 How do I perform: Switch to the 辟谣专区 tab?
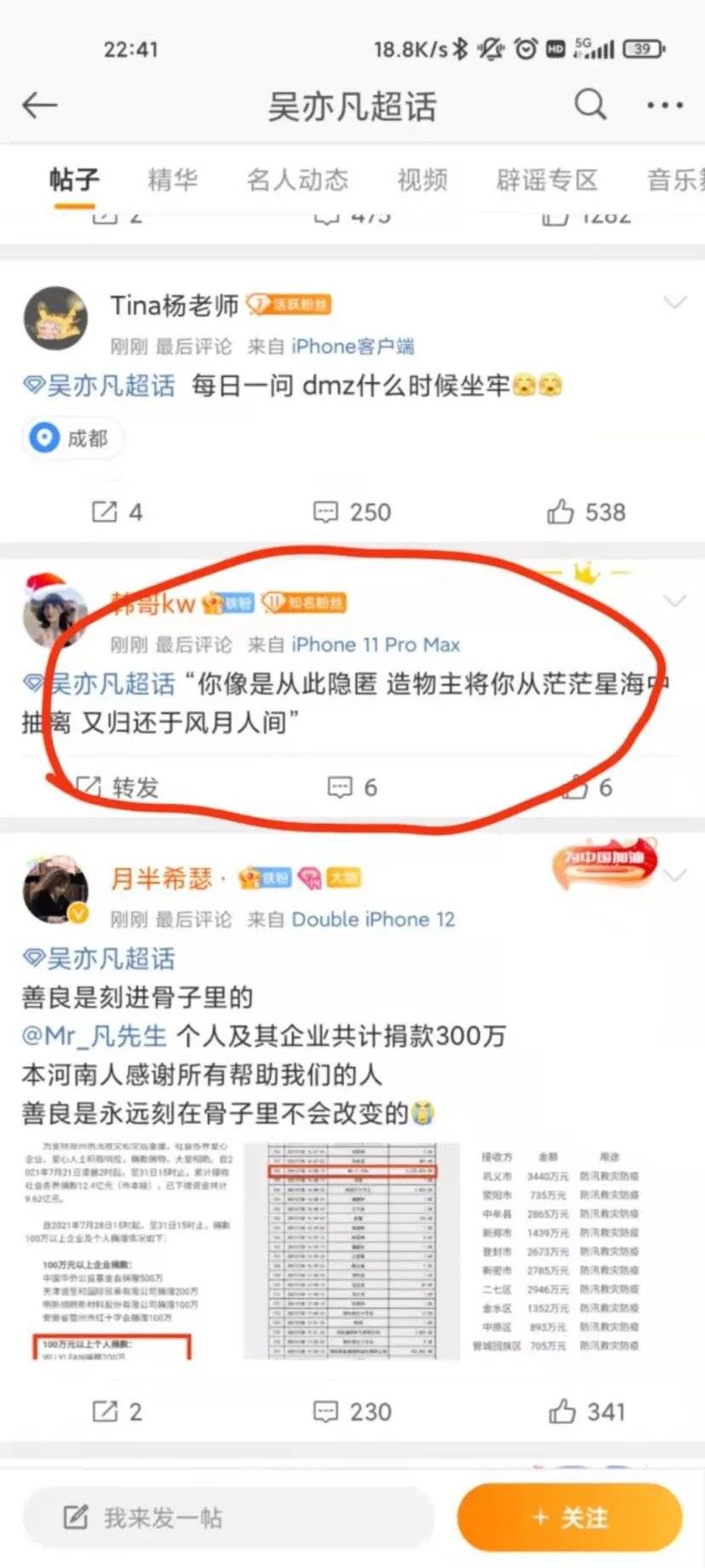[547, 180]
